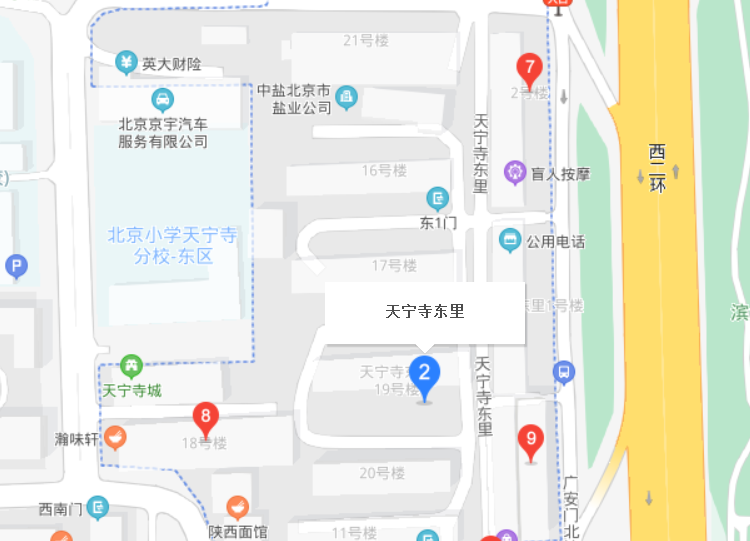Tap red map marker number 7
The height and width of the screenshot is (541, 750).
pos(529,70)
